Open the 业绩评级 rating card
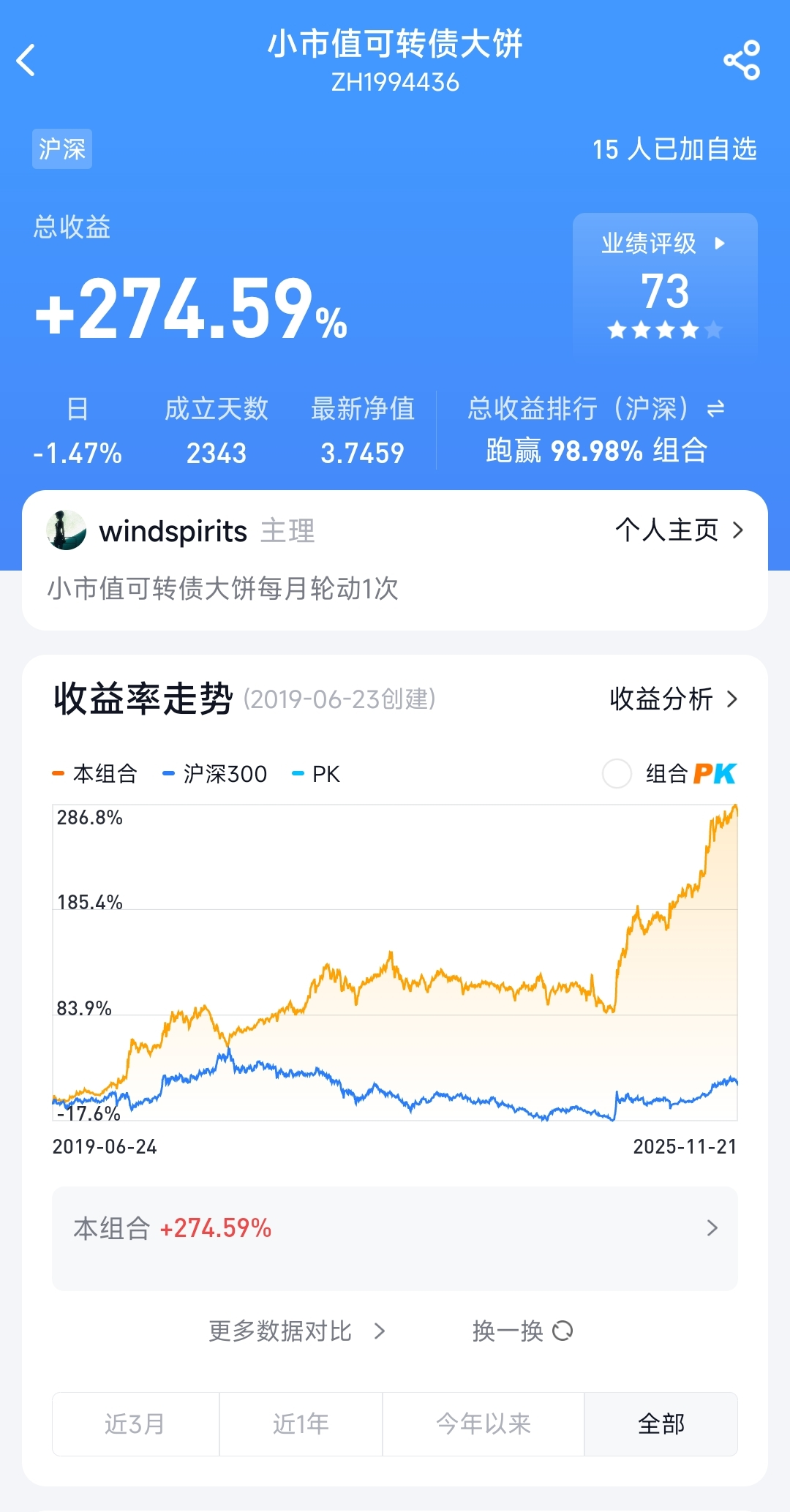 (664, 282)
